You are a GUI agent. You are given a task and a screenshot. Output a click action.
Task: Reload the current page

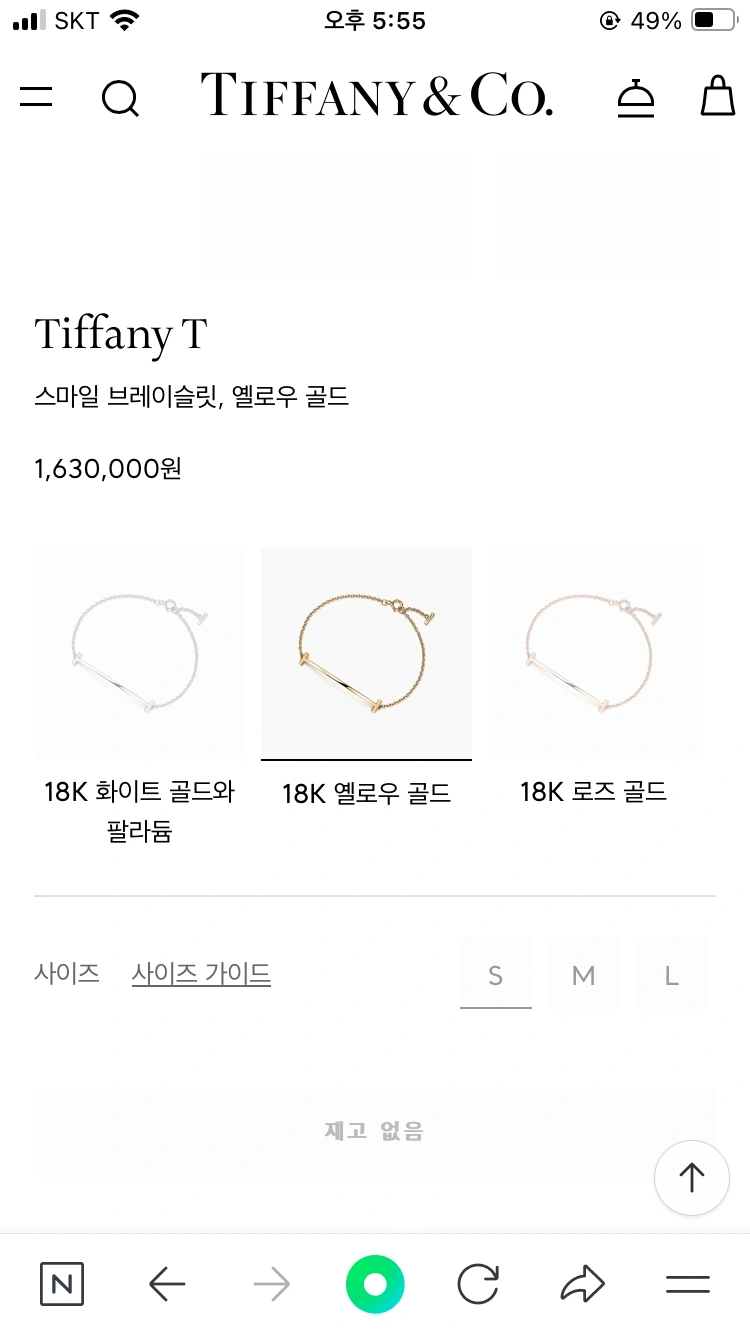pyautogui.click(x=478, y=1284)
